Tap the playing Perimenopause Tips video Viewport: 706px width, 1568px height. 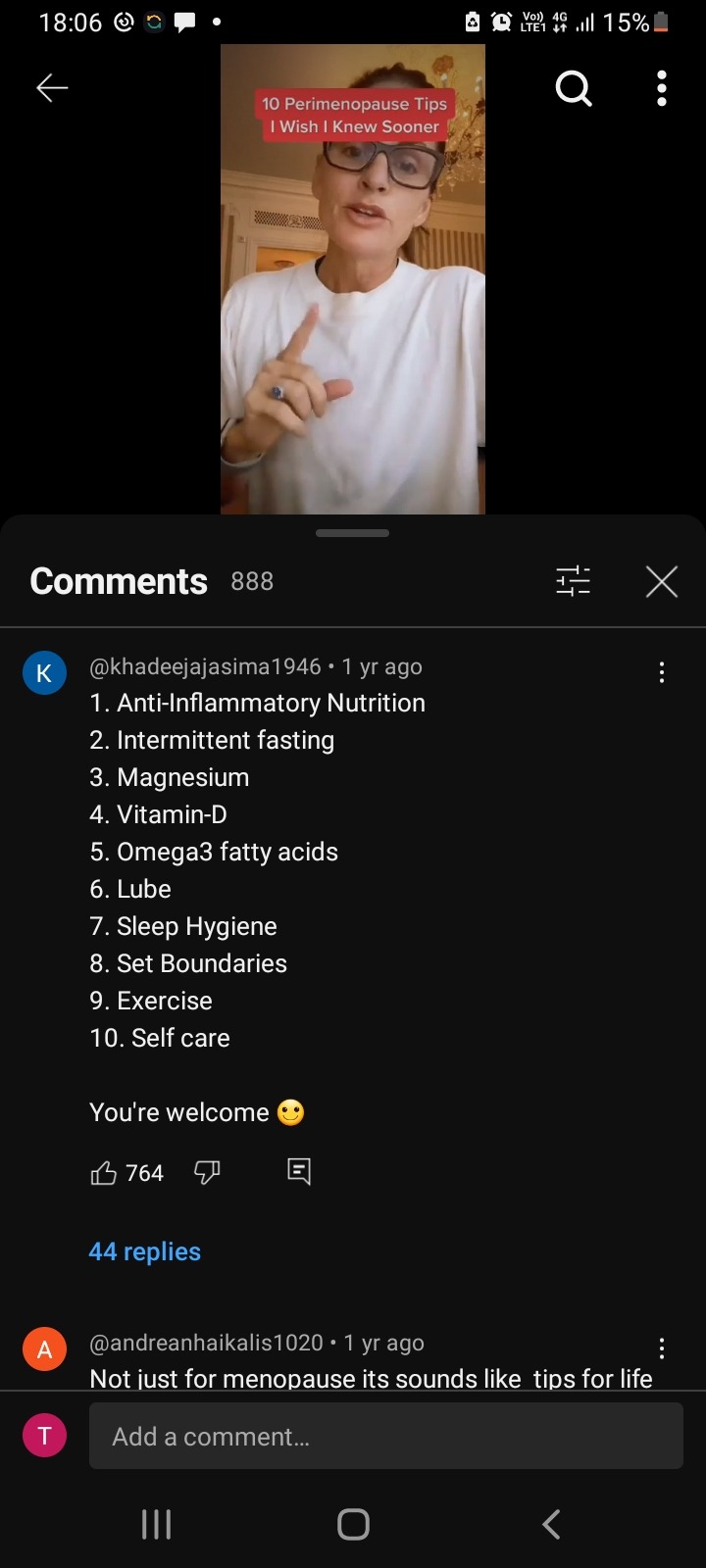pyautogui.click(x=352, y=279)
